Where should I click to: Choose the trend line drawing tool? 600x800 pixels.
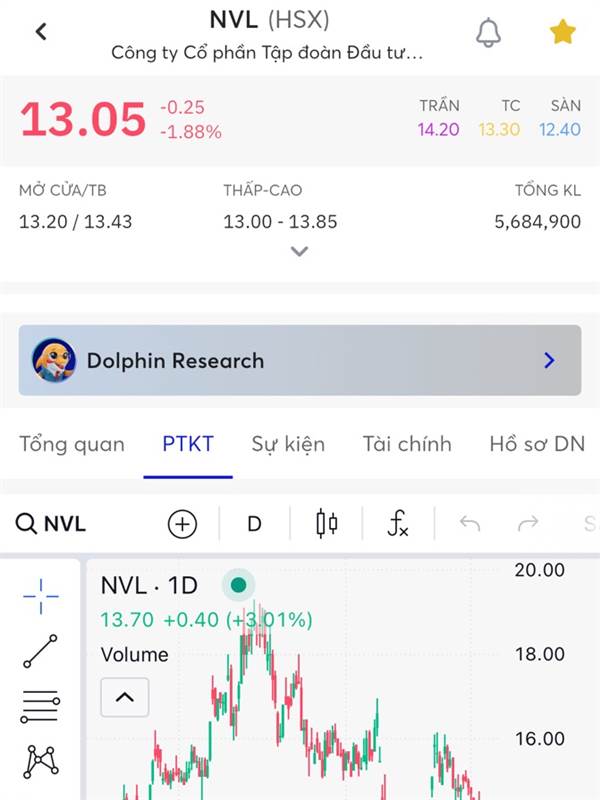(x=41, y=651)
